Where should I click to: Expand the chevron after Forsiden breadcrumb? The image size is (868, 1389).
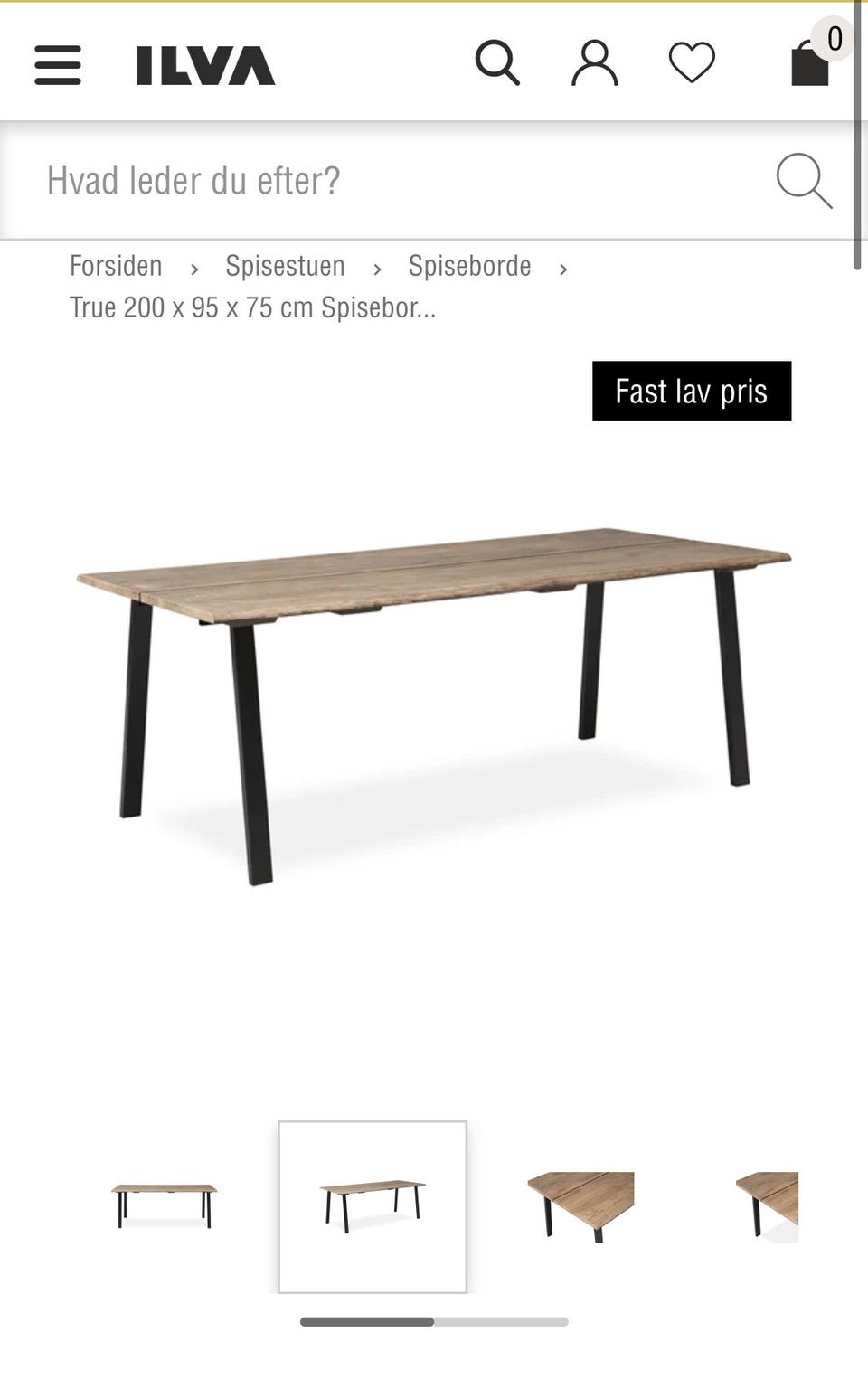(196, 268)
